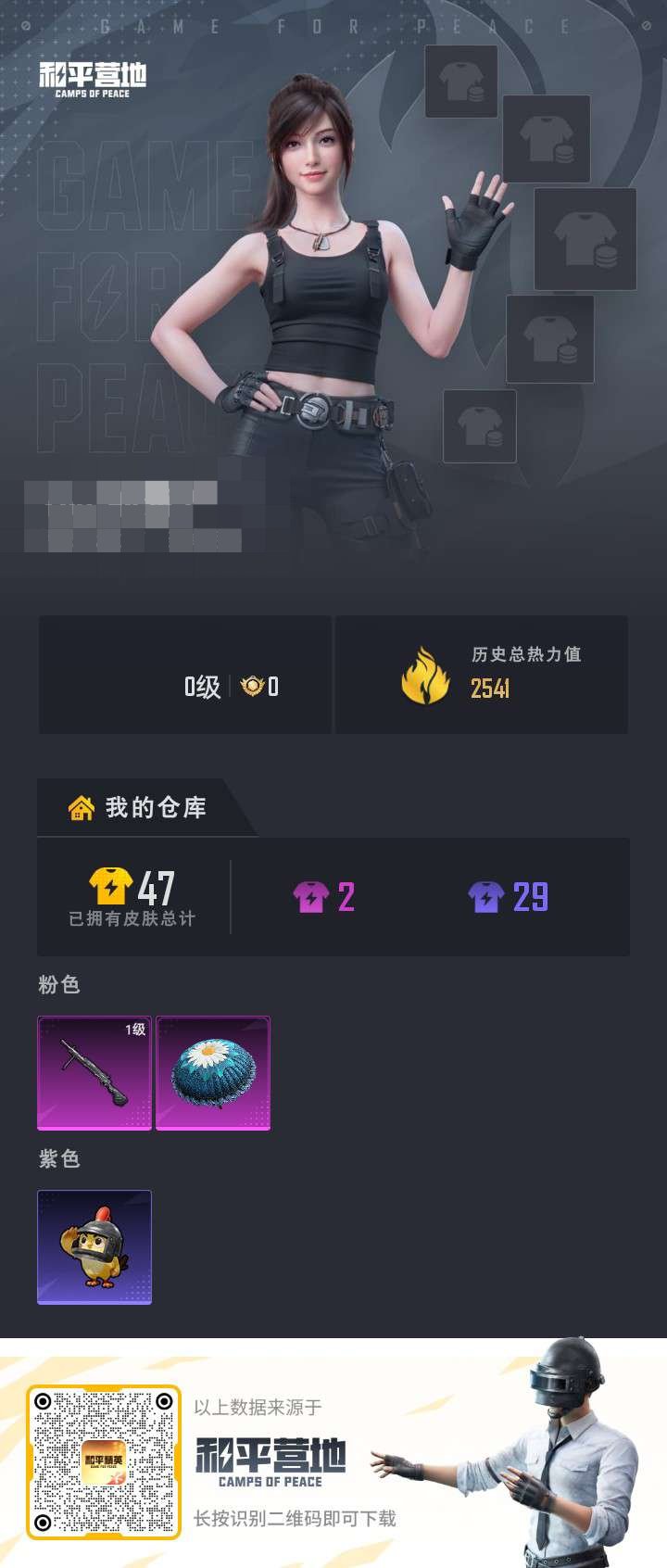Select the pink rifle skin thumbnail
The height and width of the screenshot is (1568, 667).
(94, 1073)
